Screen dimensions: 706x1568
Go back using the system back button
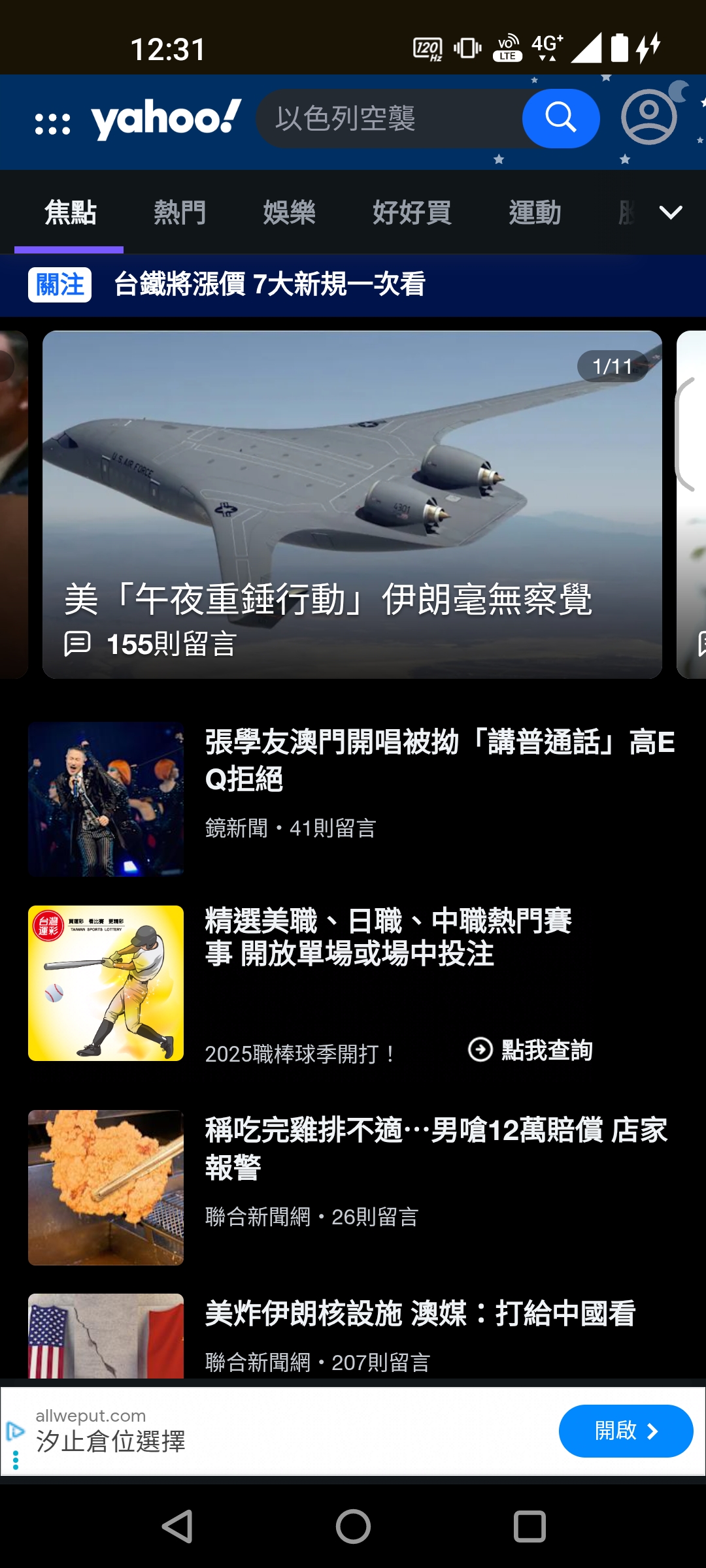point(176,1527)
